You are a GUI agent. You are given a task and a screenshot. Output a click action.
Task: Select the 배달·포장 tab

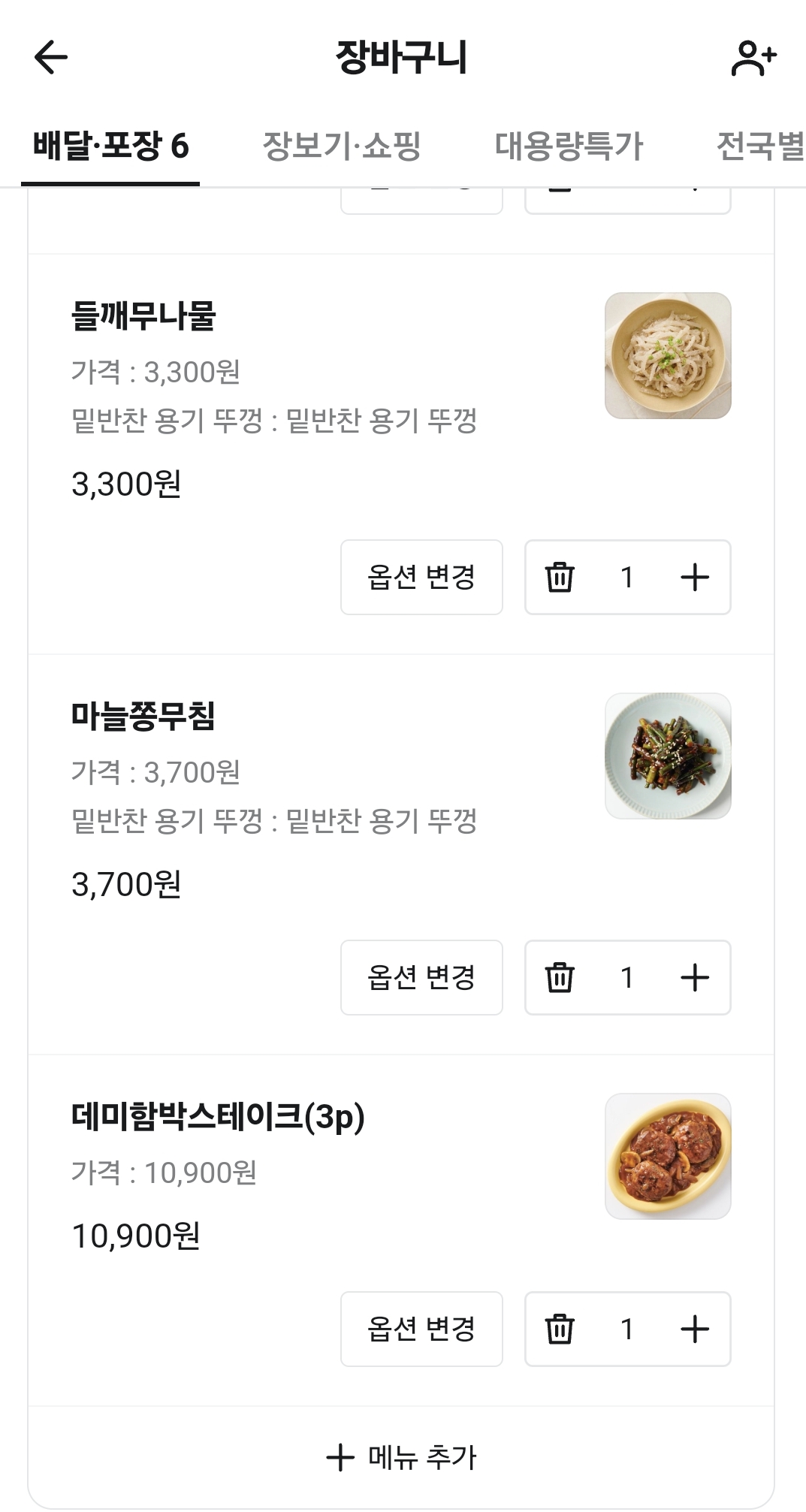[110, 146]
